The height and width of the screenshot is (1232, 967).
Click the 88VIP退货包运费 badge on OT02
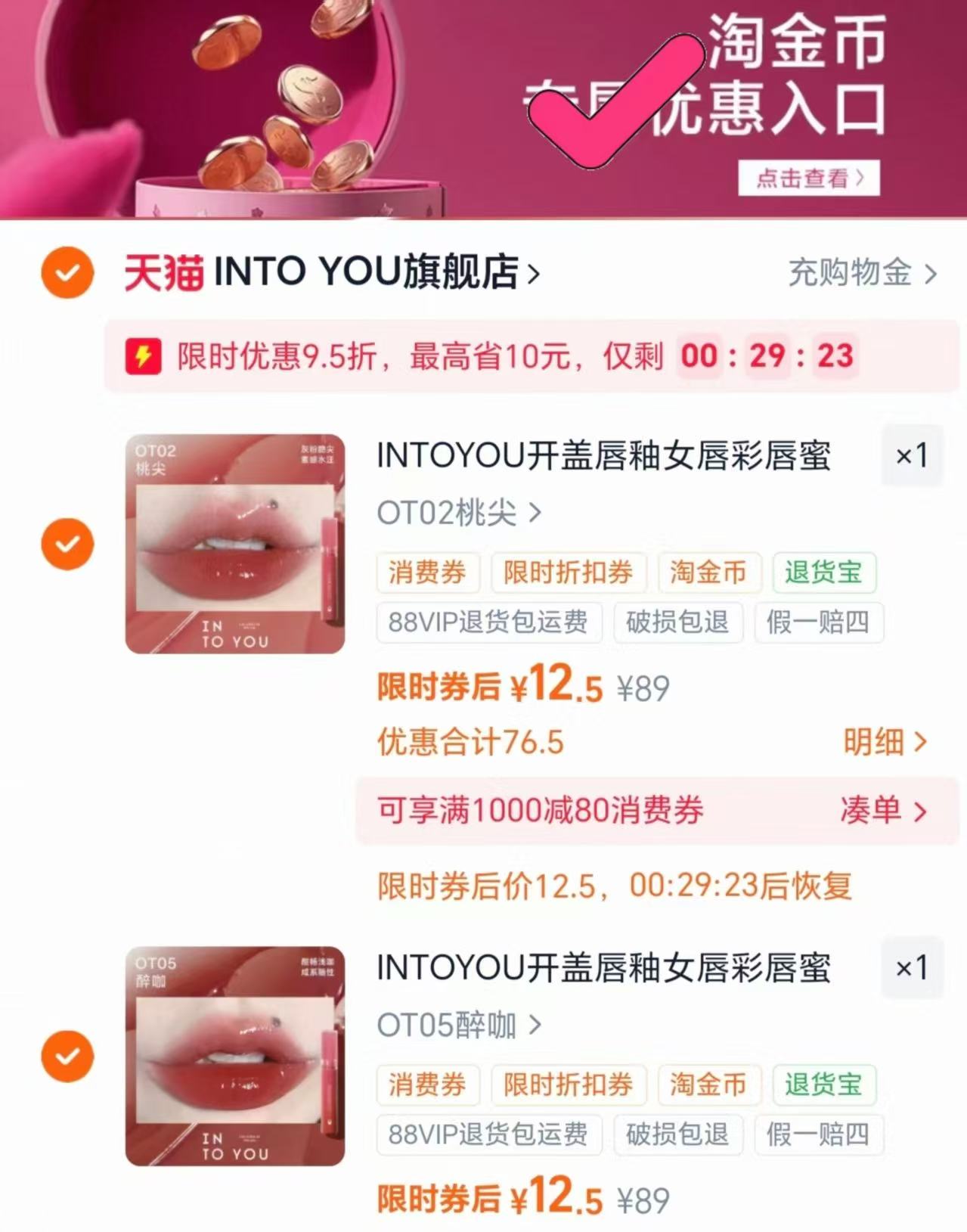pos(488,622)
